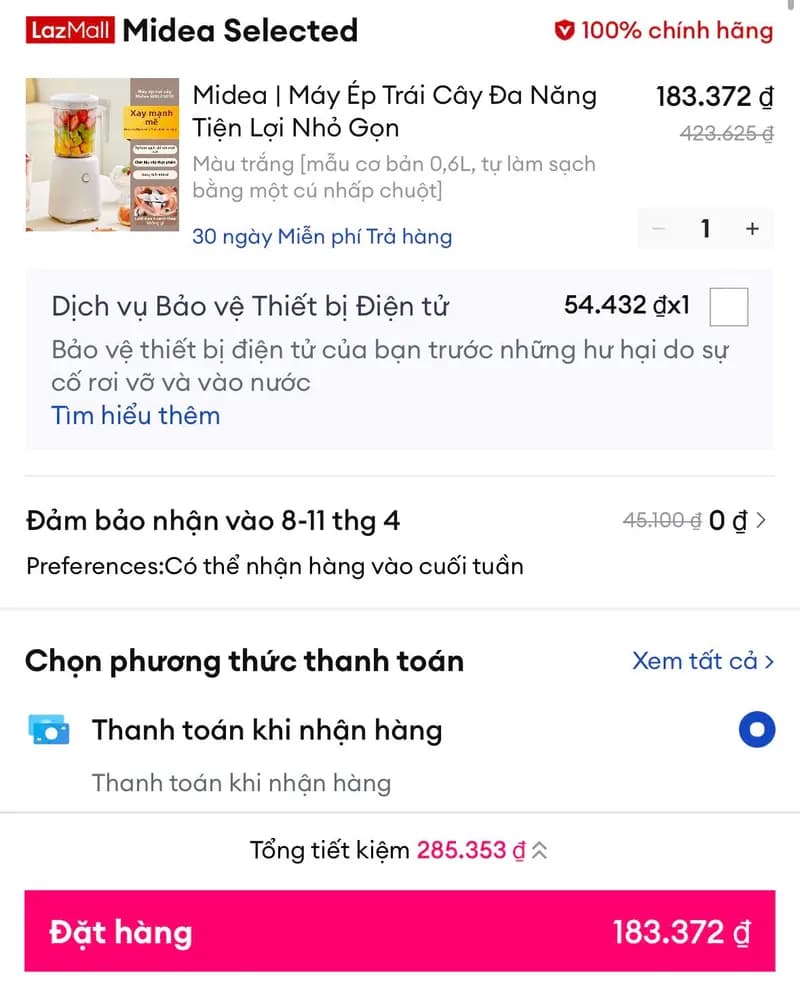Decrease product quantity with minus button
Screen dimensions: 800x990
(659, 229)
